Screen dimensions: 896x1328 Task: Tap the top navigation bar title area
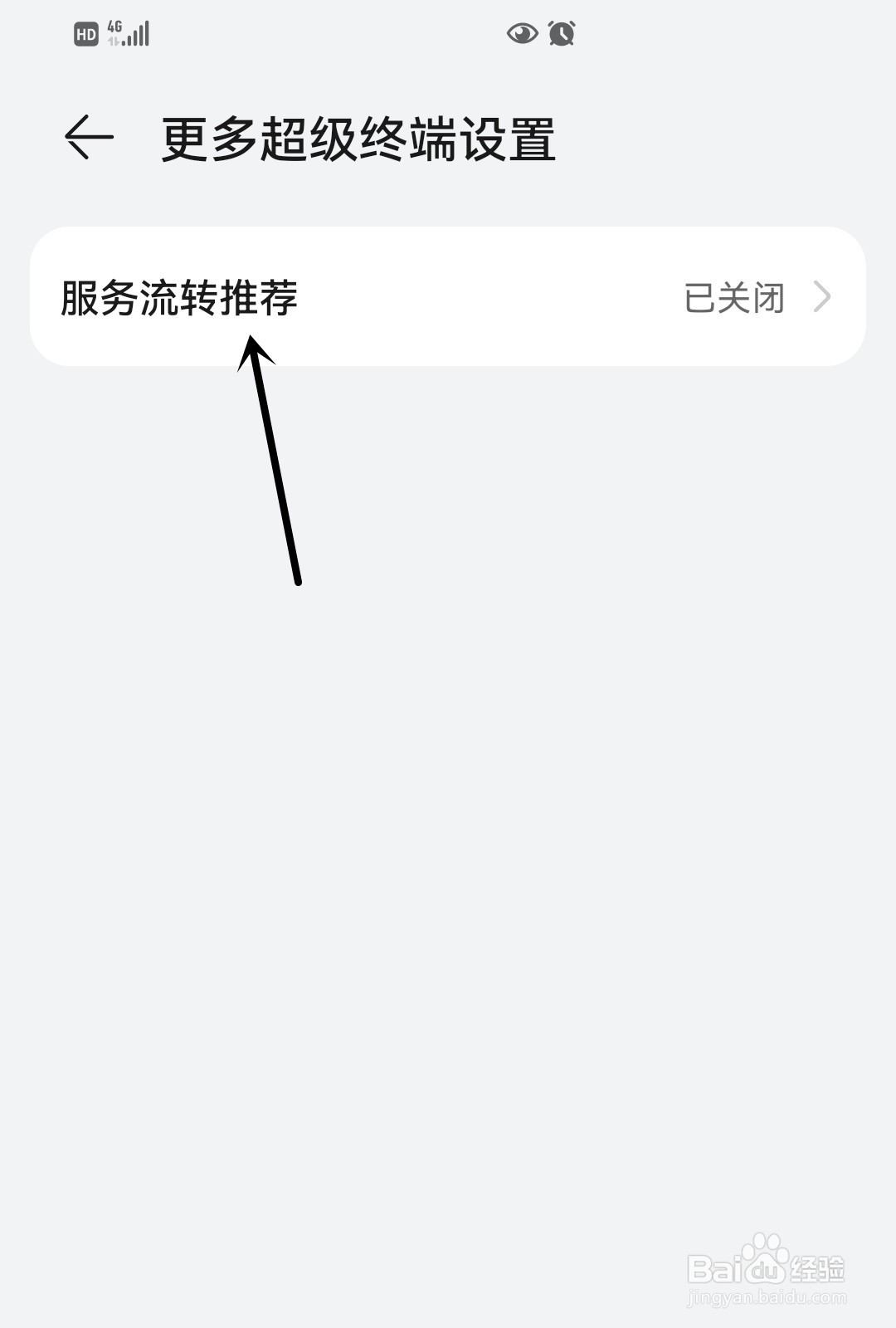tap(361, 138)
